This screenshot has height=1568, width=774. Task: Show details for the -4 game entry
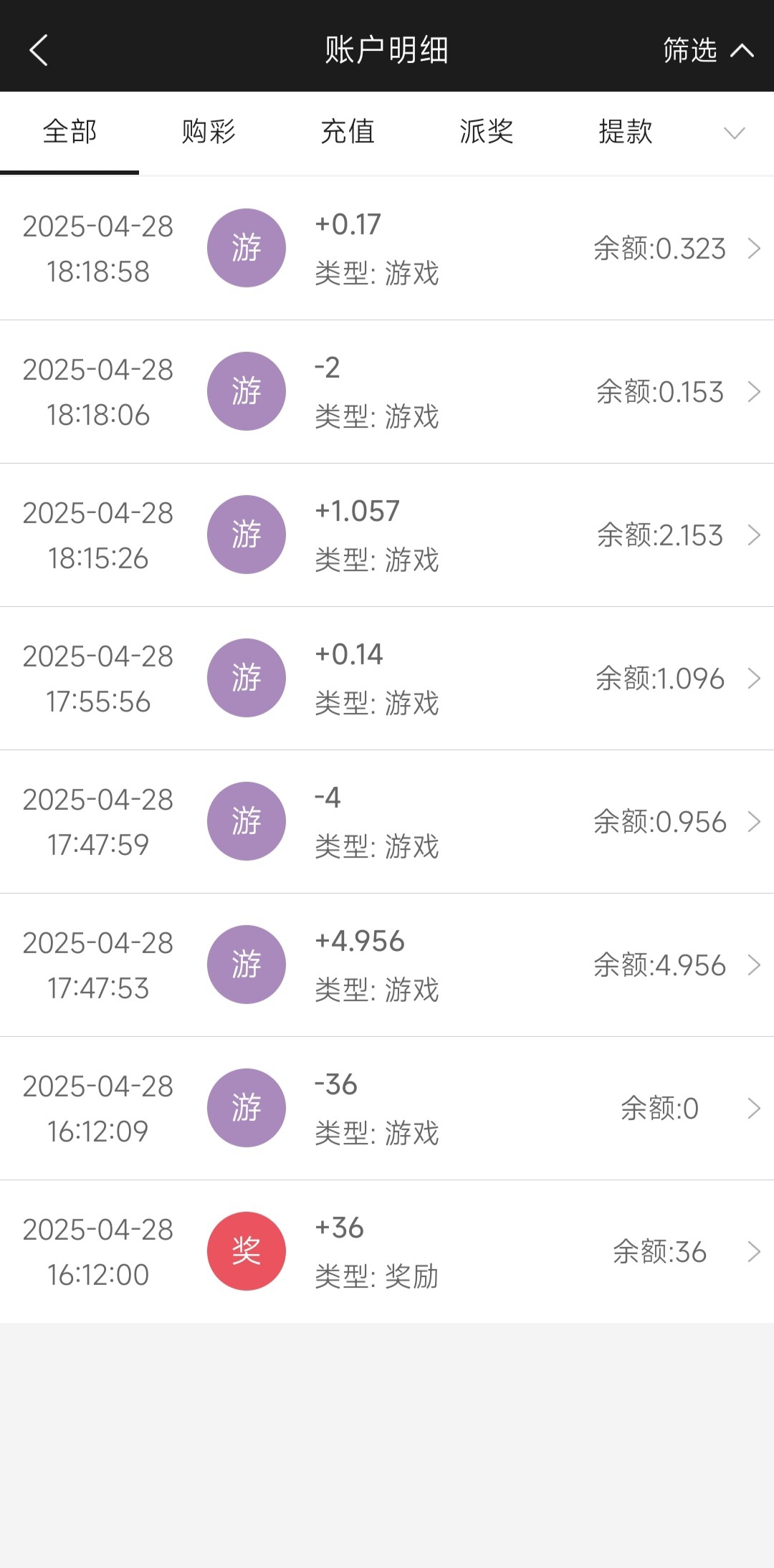point(387,822)
